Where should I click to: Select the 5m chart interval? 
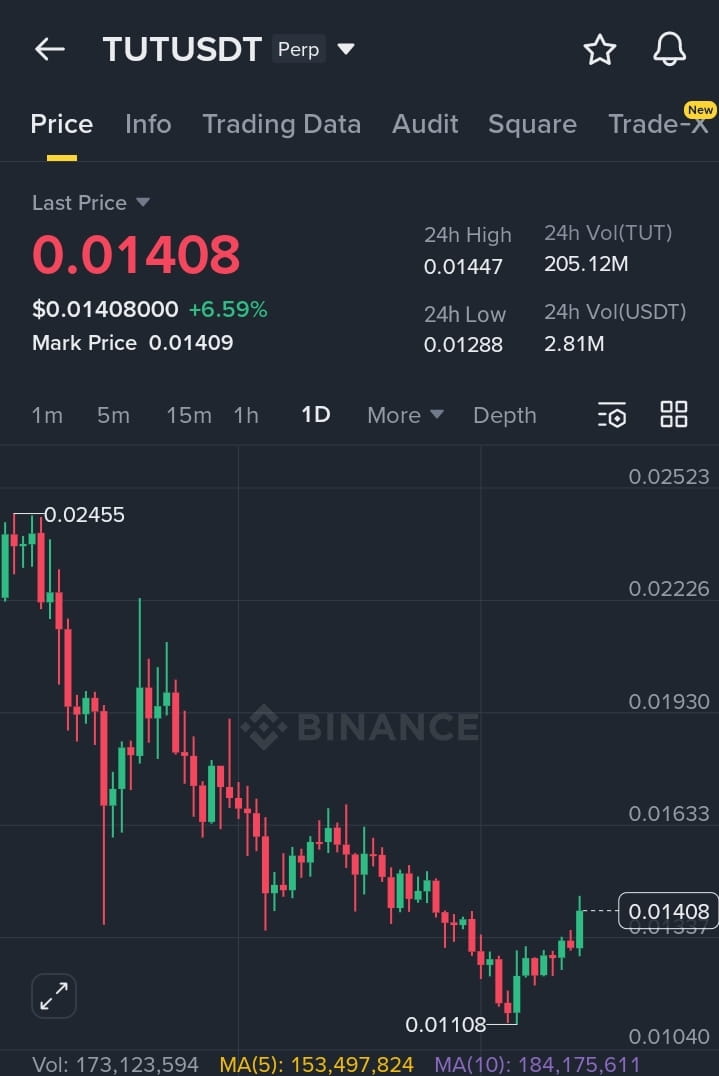[x=113, y=415]
